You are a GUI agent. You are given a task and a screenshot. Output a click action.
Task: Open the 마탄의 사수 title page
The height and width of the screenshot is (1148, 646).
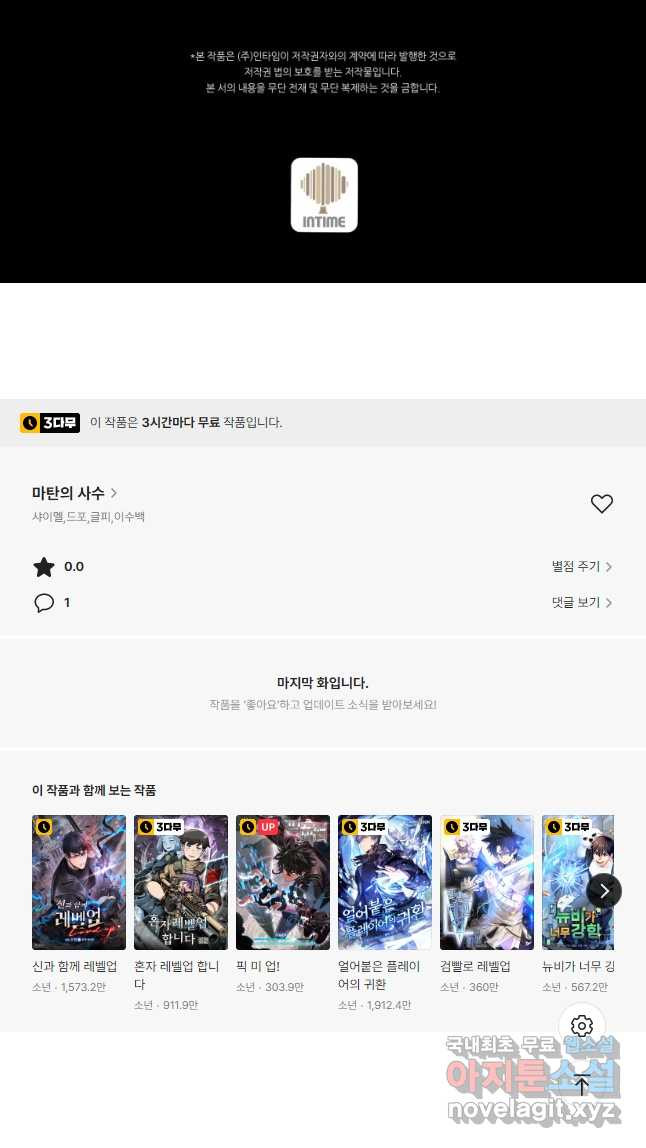pos(75,493)
